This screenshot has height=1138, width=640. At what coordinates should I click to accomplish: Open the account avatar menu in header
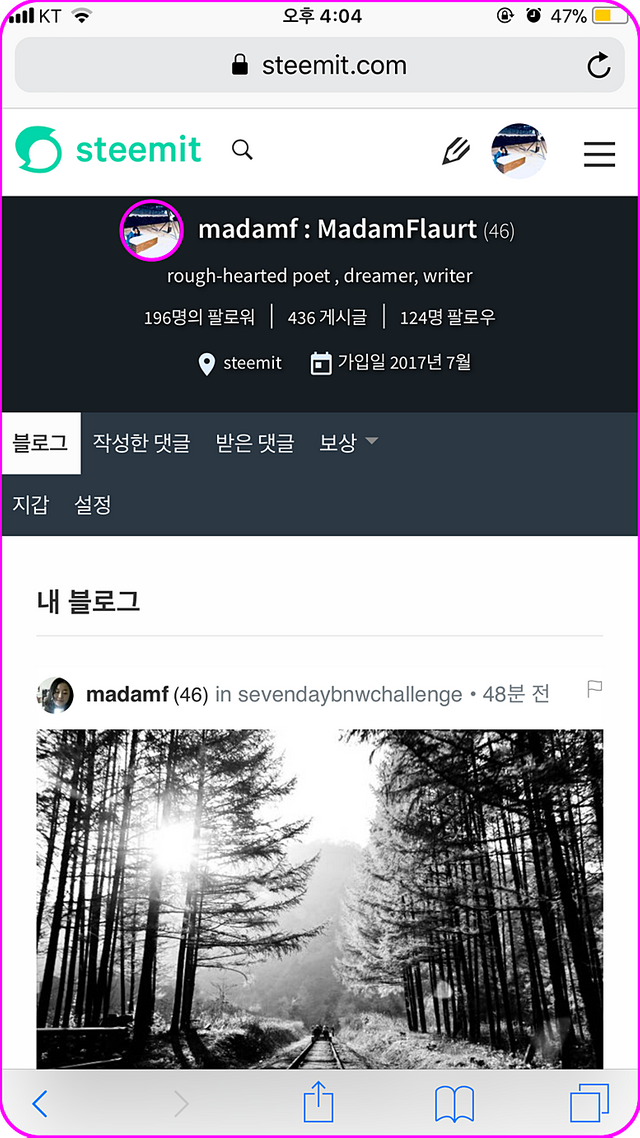point(518,152)
